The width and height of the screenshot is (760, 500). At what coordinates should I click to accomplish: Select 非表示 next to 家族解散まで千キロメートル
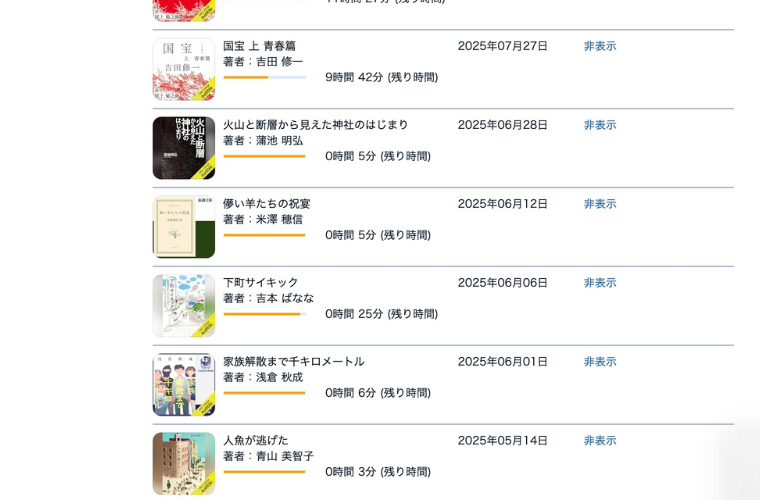click(x=600, y=362)
